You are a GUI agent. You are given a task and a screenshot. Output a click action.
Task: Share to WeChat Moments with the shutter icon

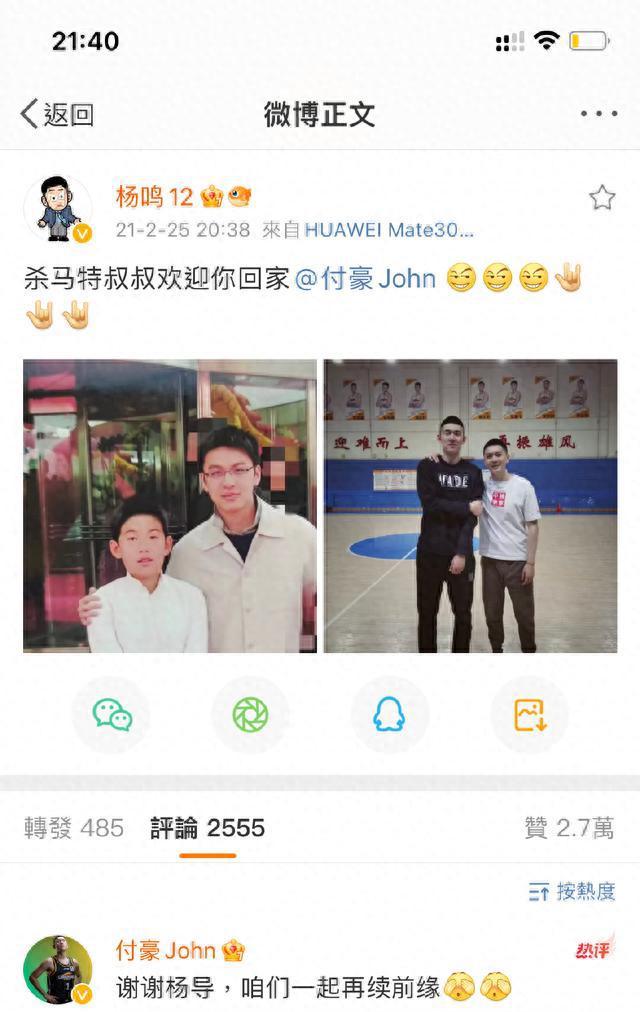pos(250,714)
